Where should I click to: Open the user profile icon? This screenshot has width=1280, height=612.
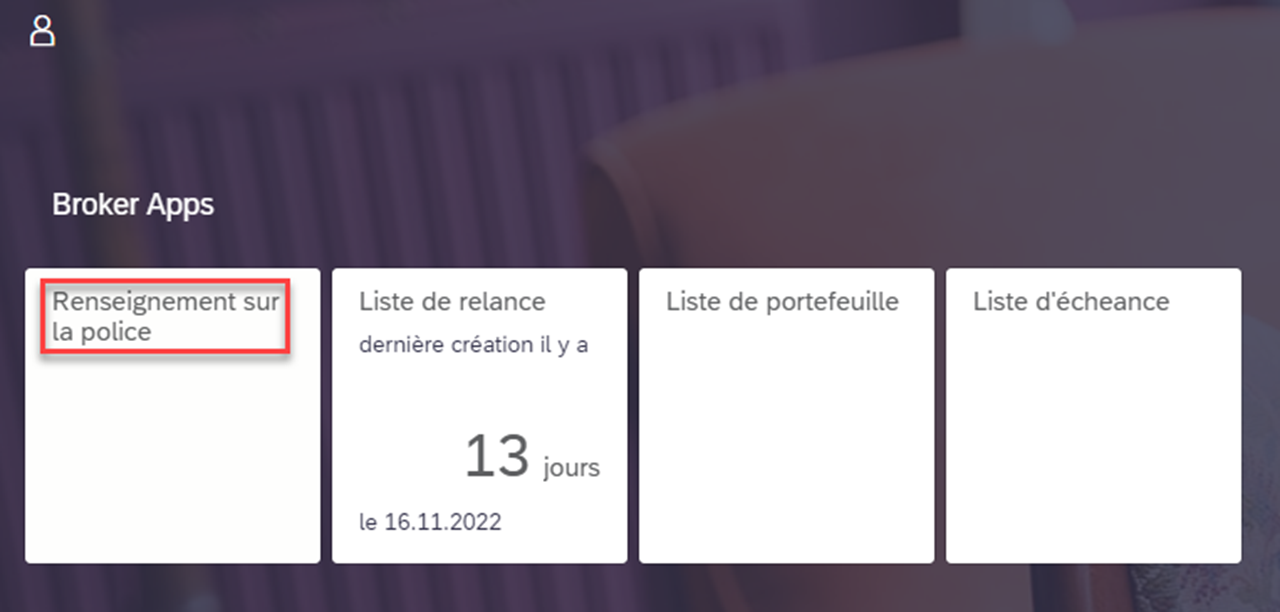(x=42, y=31)
